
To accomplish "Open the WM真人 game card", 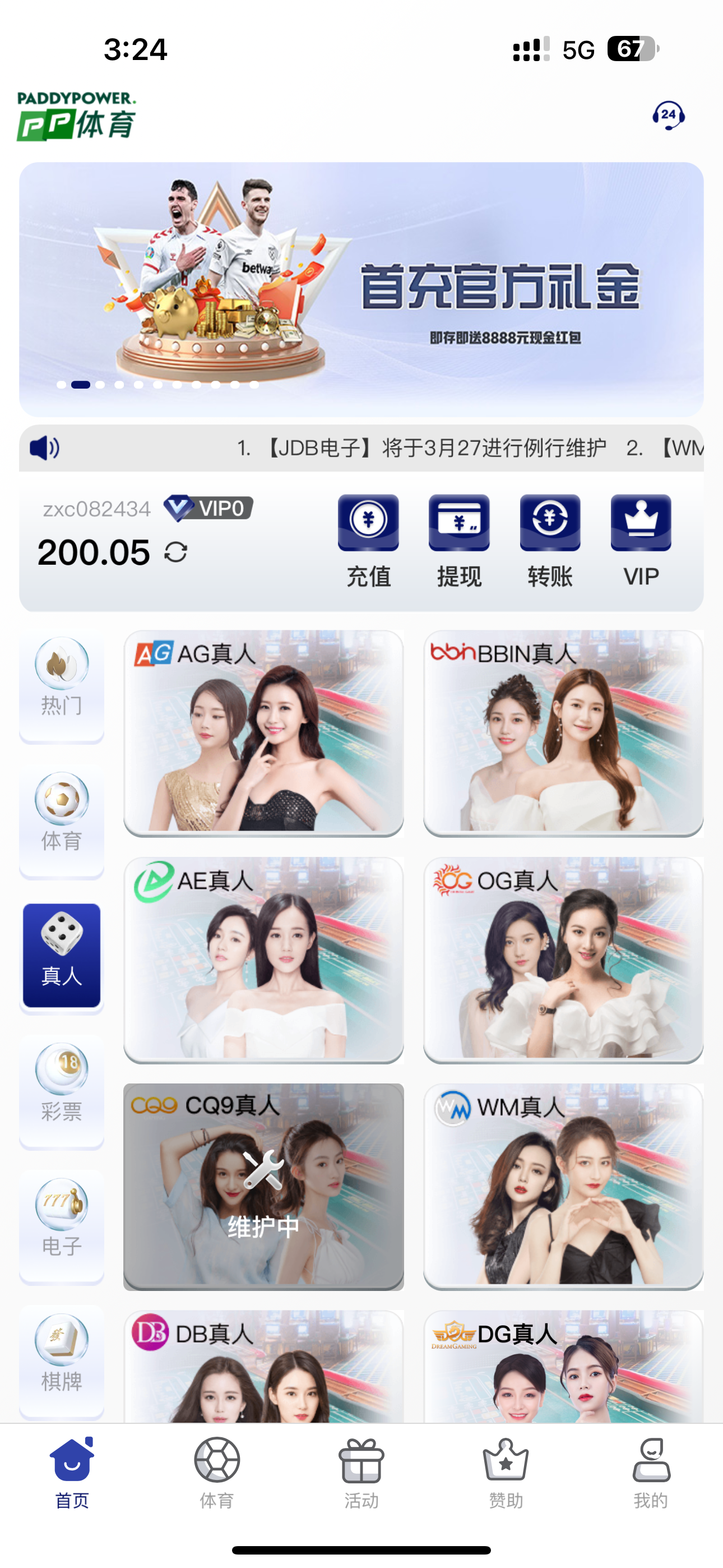I will pos(563,1186).
